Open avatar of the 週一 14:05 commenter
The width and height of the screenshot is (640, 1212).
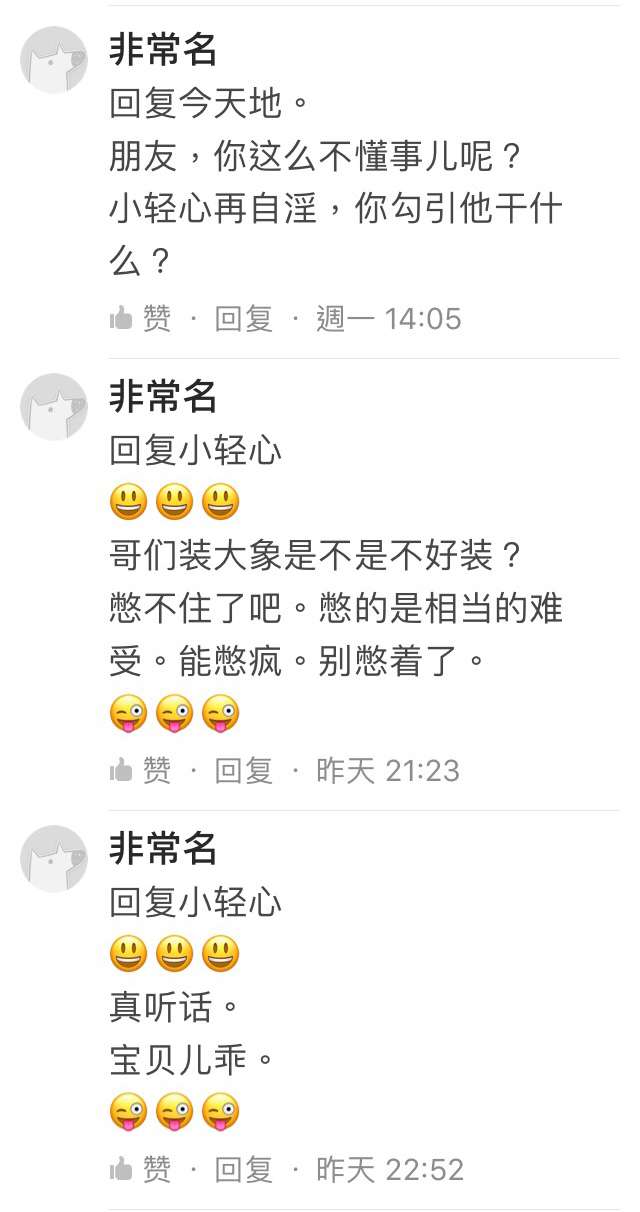[54, 60]
